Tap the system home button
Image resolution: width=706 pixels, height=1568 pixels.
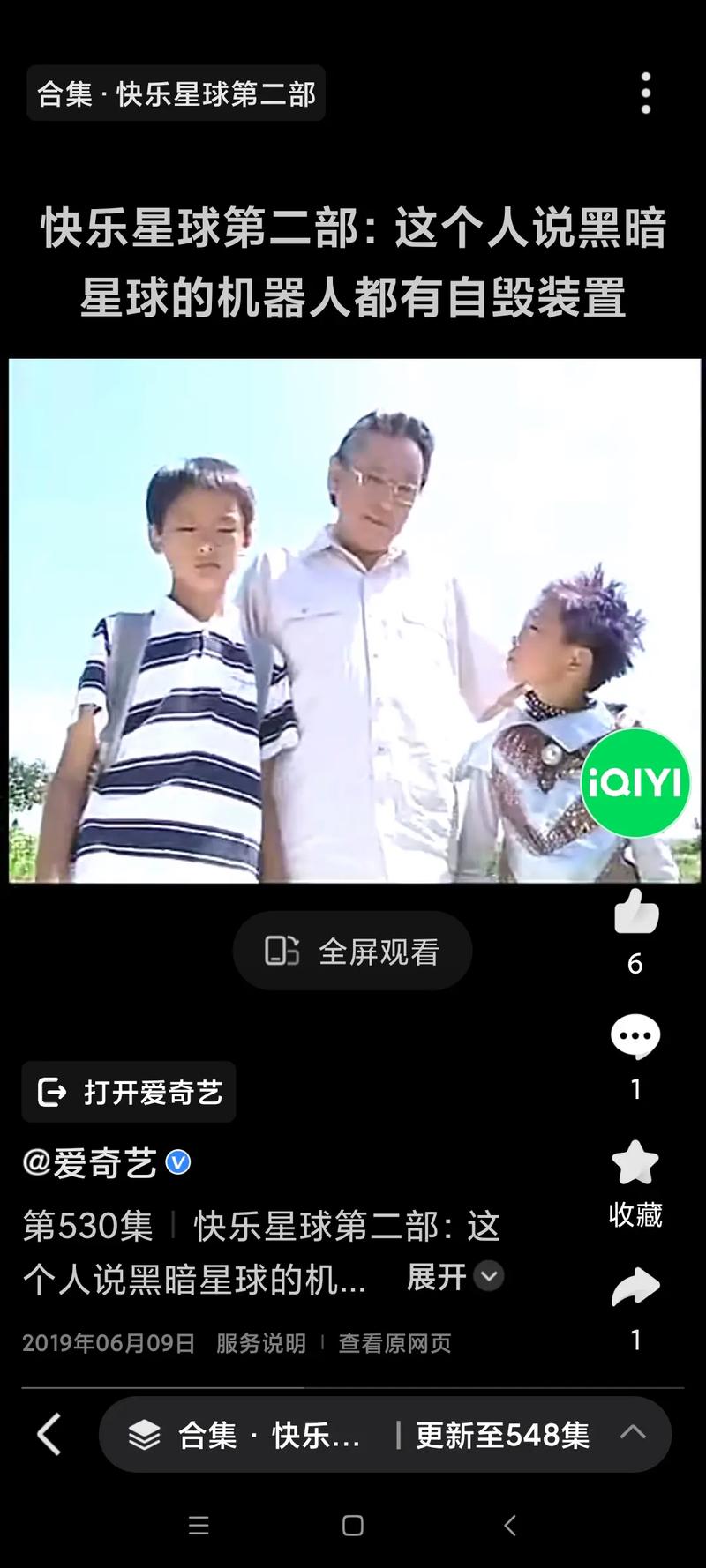353,1526
